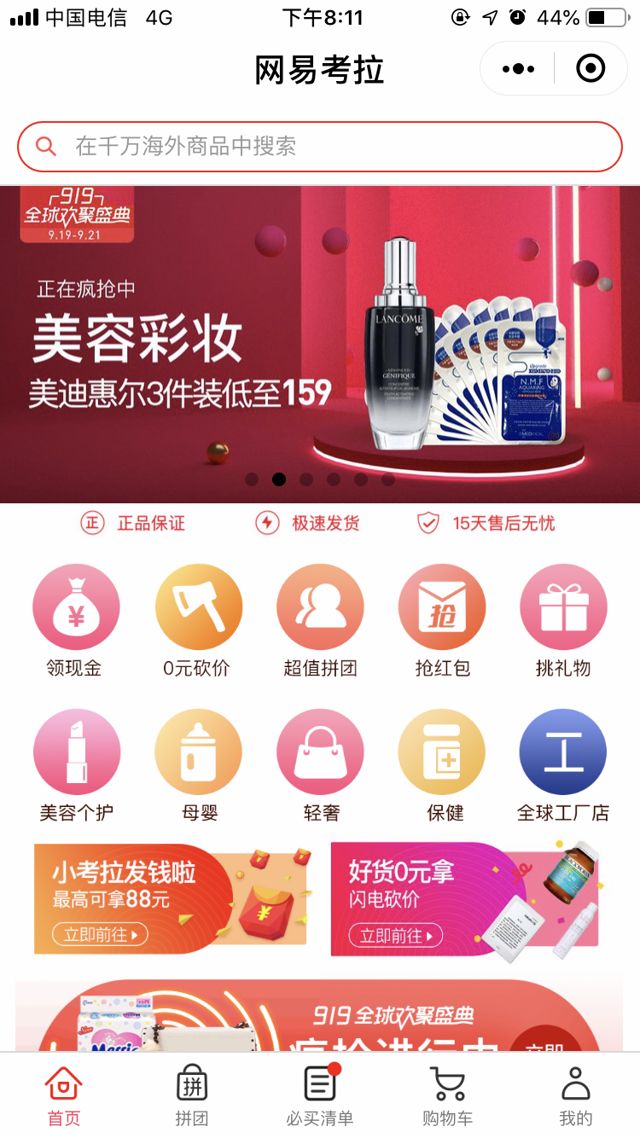Image resolution: width=640 pixels, height=1138 pixels.
Task: Open the 好货0元拿 promo card
Action: 466,898
